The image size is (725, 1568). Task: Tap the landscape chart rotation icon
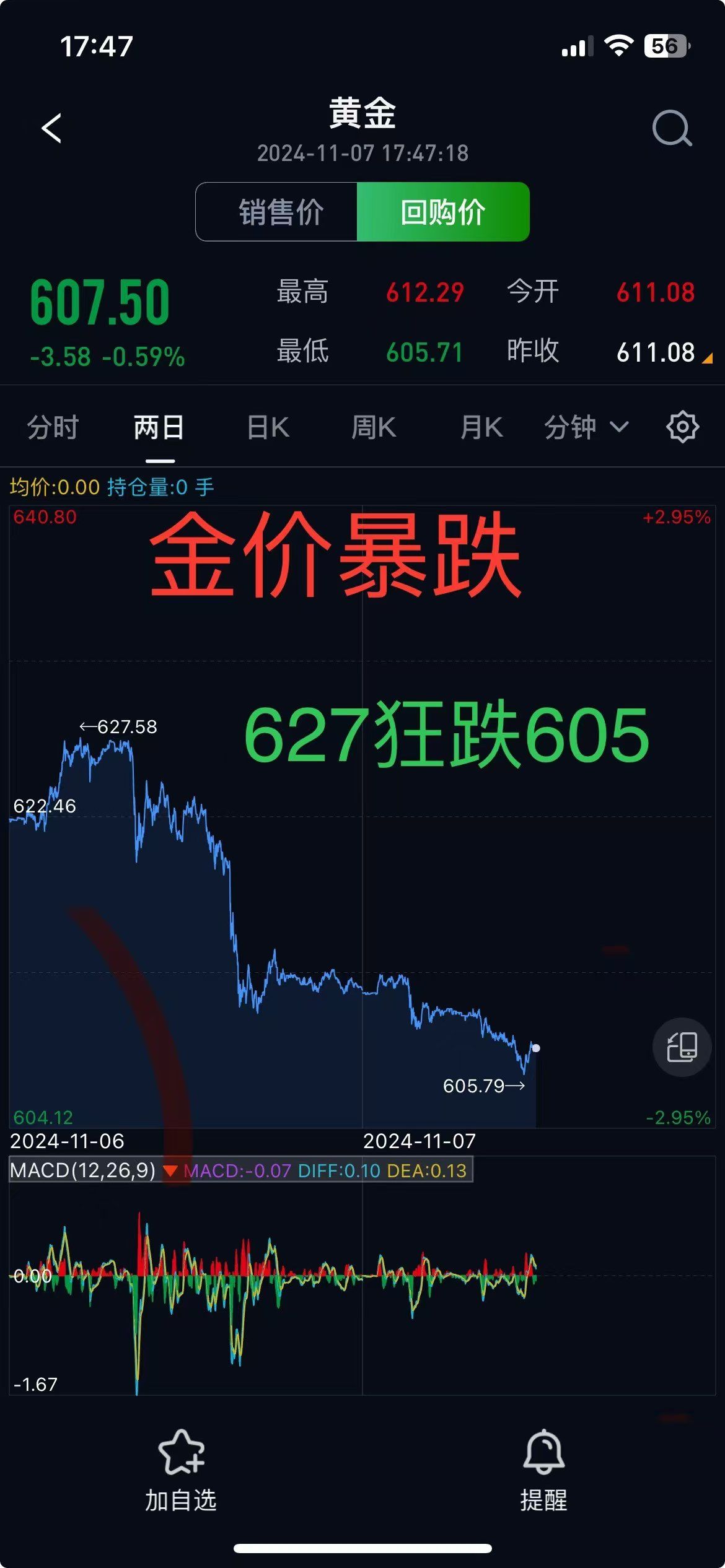point(680,1047)
